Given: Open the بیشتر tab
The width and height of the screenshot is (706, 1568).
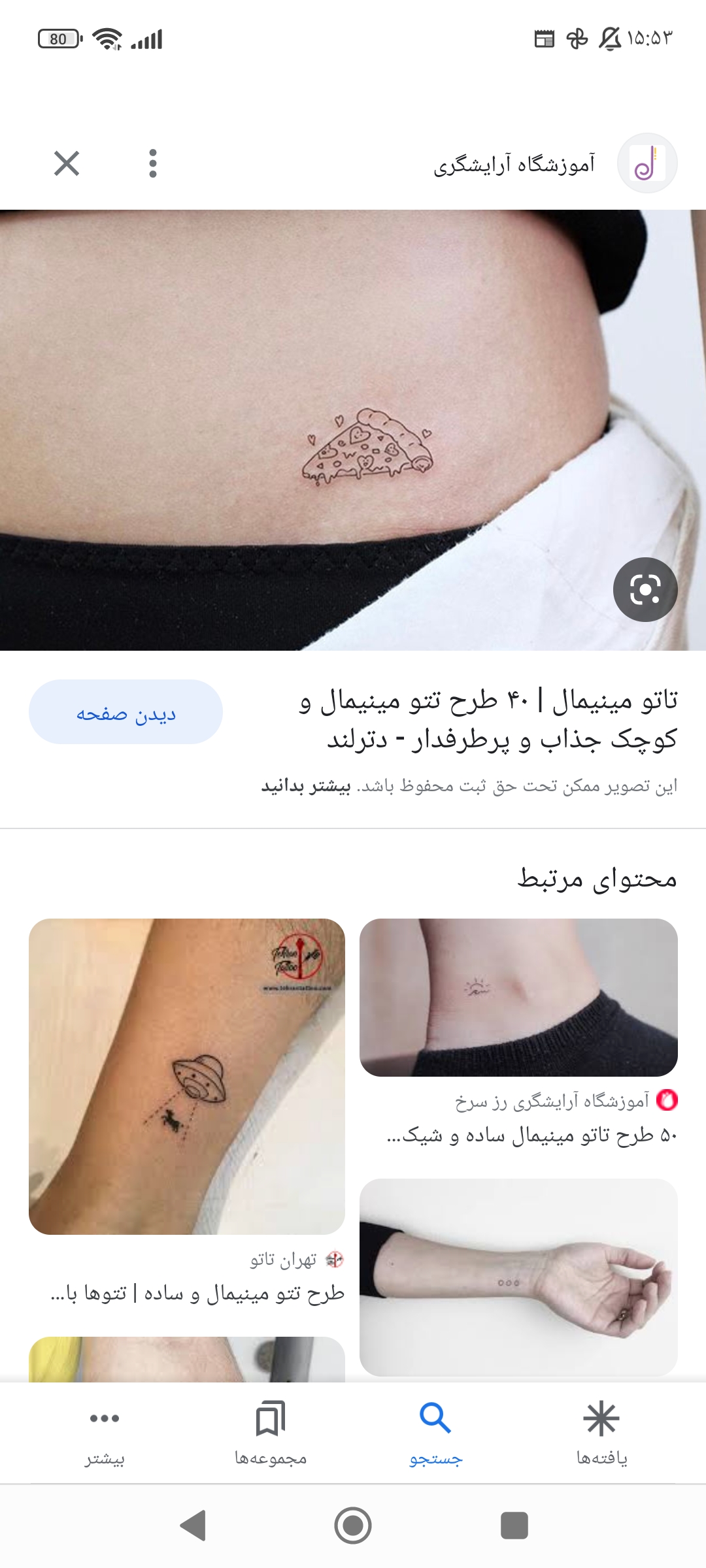Looking at the screenshot, I should point(105,1431).
